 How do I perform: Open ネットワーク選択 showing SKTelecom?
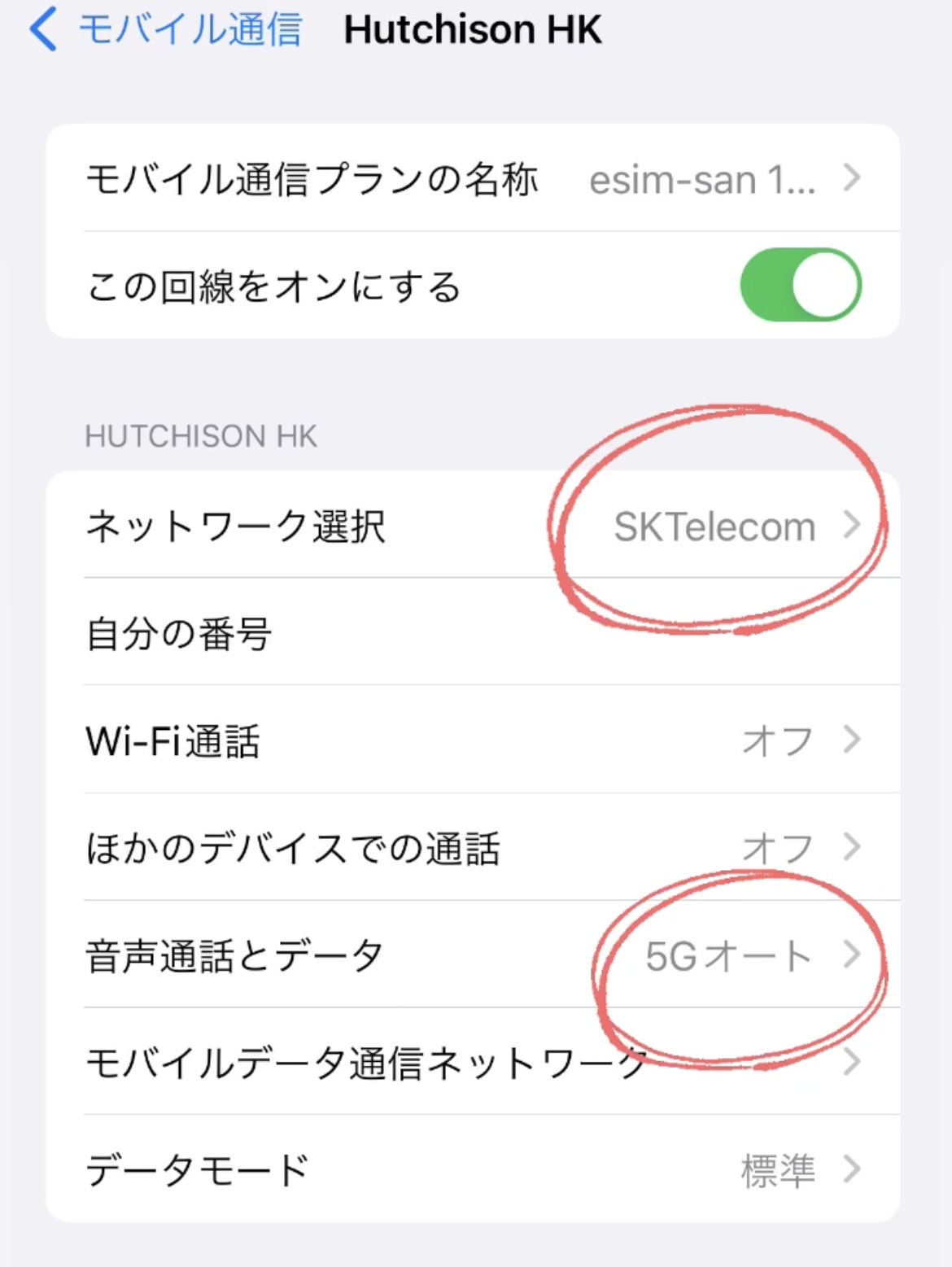click(472, 526)
